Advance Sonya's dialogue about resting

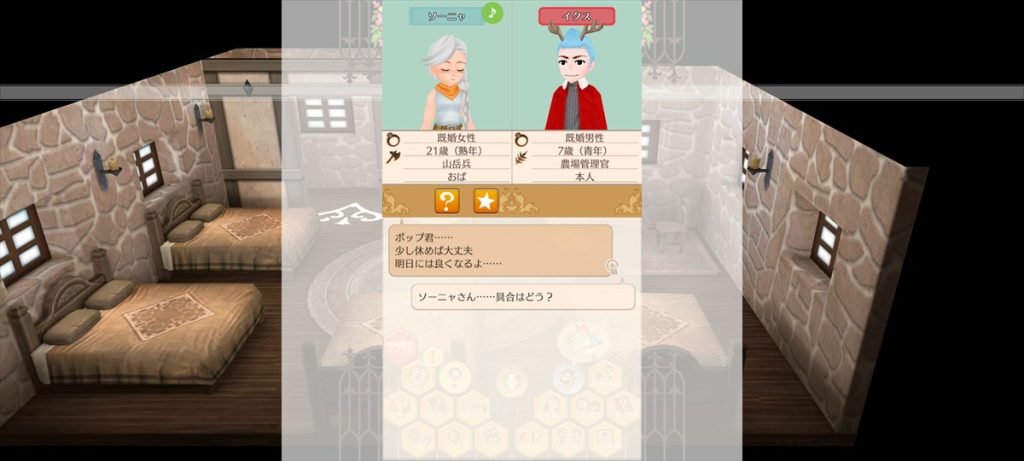click(x=500, y=250)
